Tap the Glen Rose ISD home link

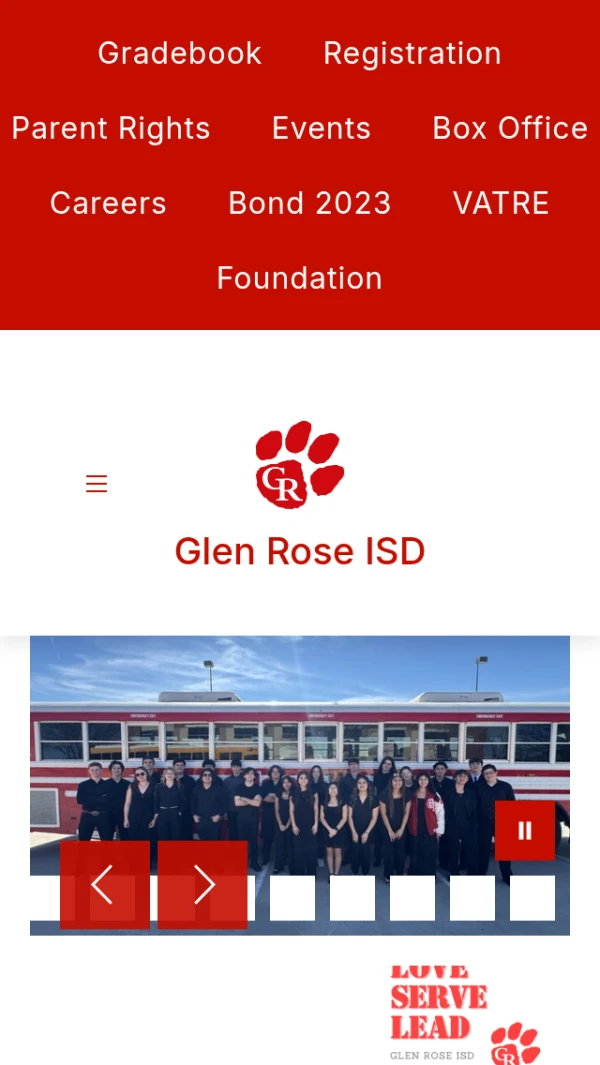point(300,551)
